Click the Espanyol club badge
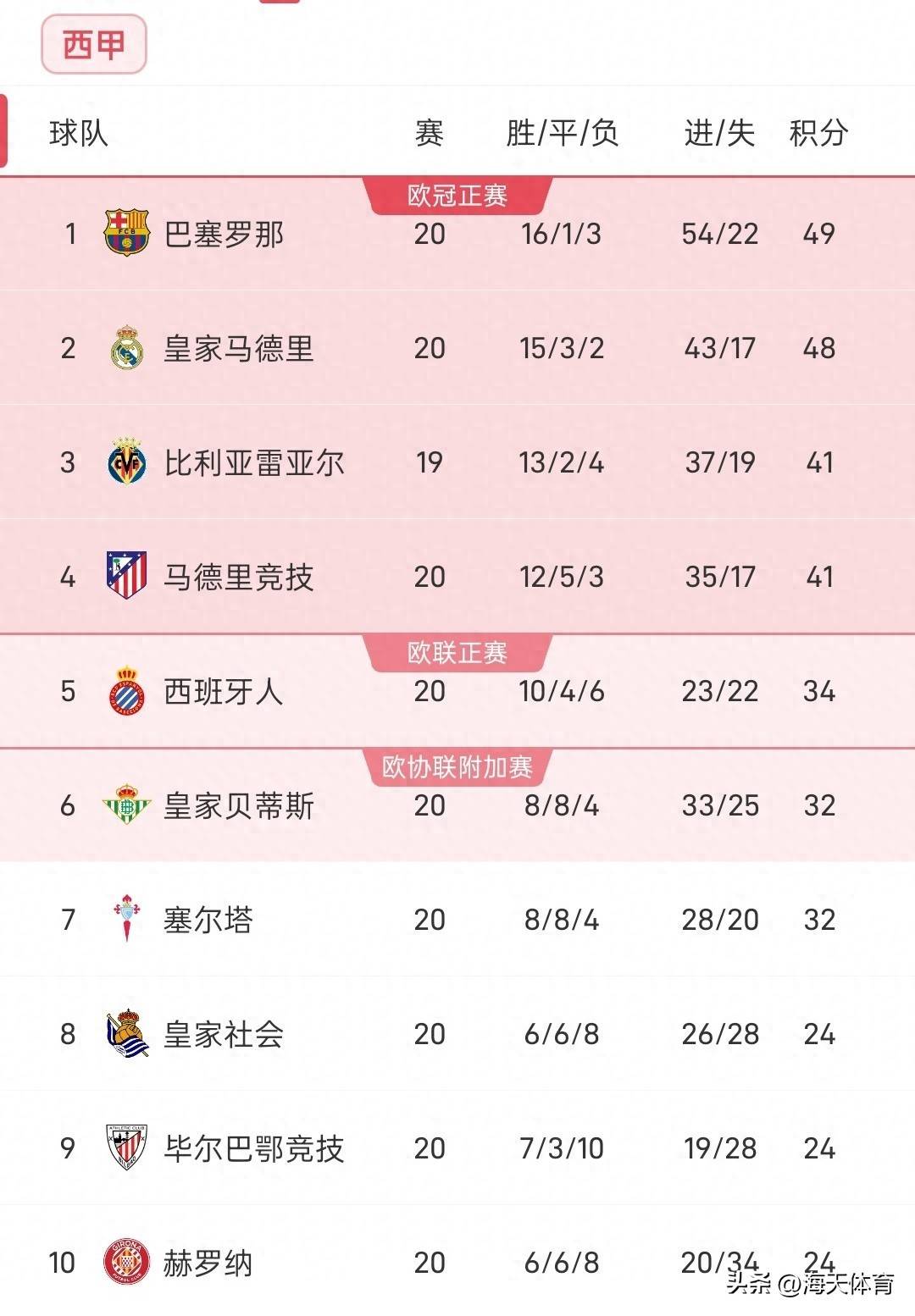915x1316 pixels. click(x=125, y=691)
